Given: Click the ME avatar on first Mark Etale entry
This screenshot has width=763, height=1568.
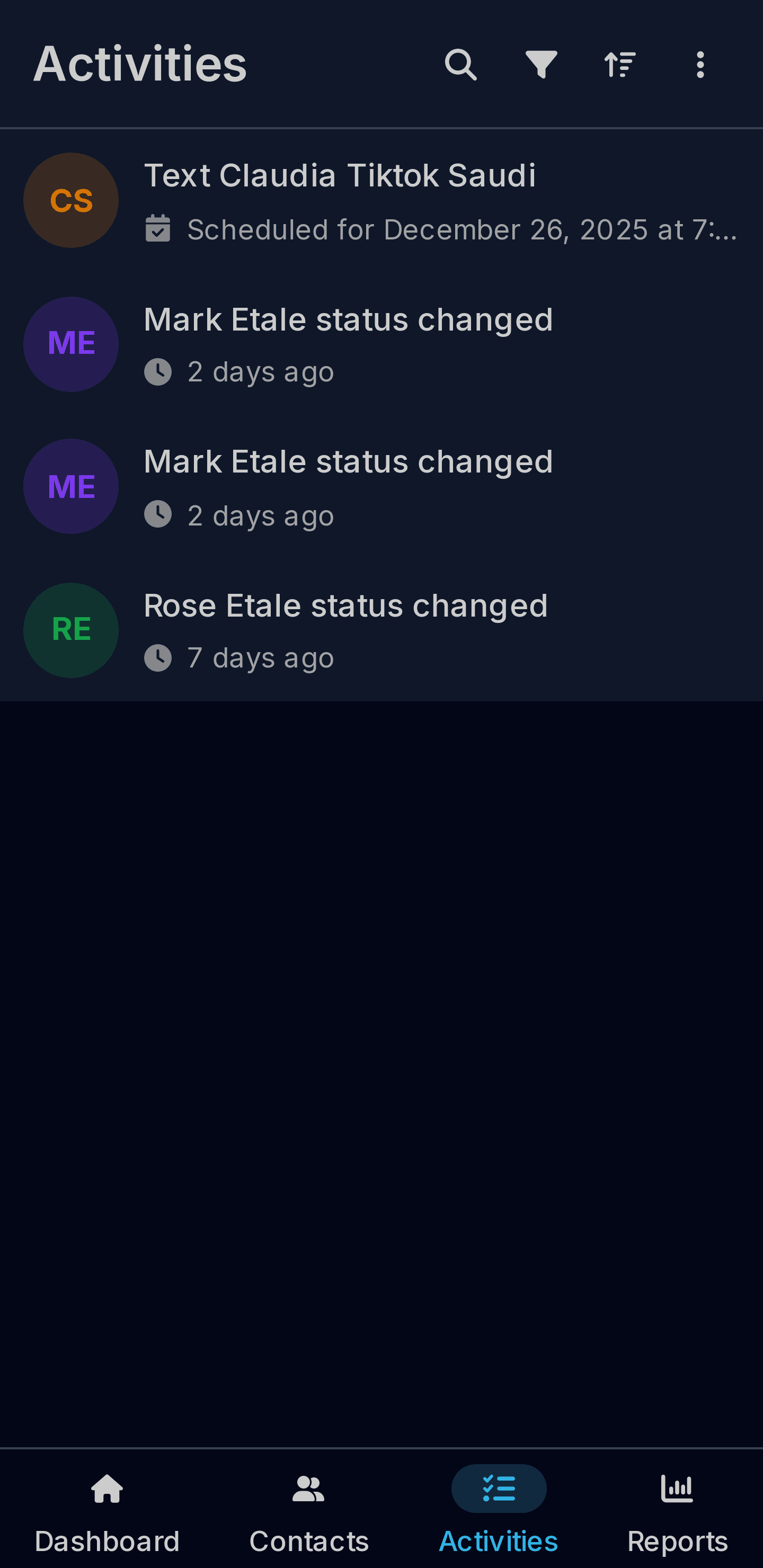Looking at the screenshot, I should (70, 343).
